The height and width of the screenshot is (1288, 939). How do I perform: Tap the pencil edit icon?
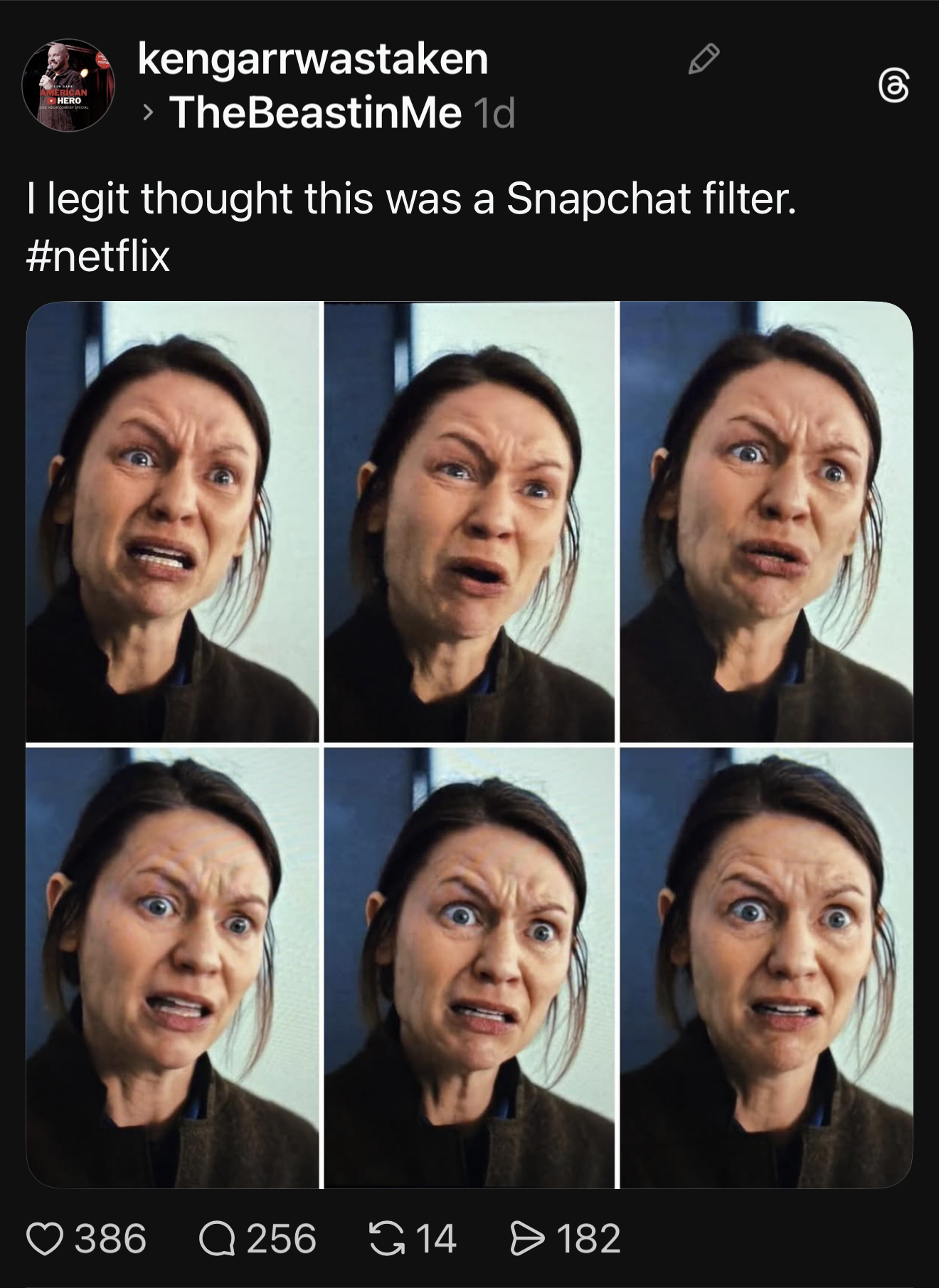704,58
